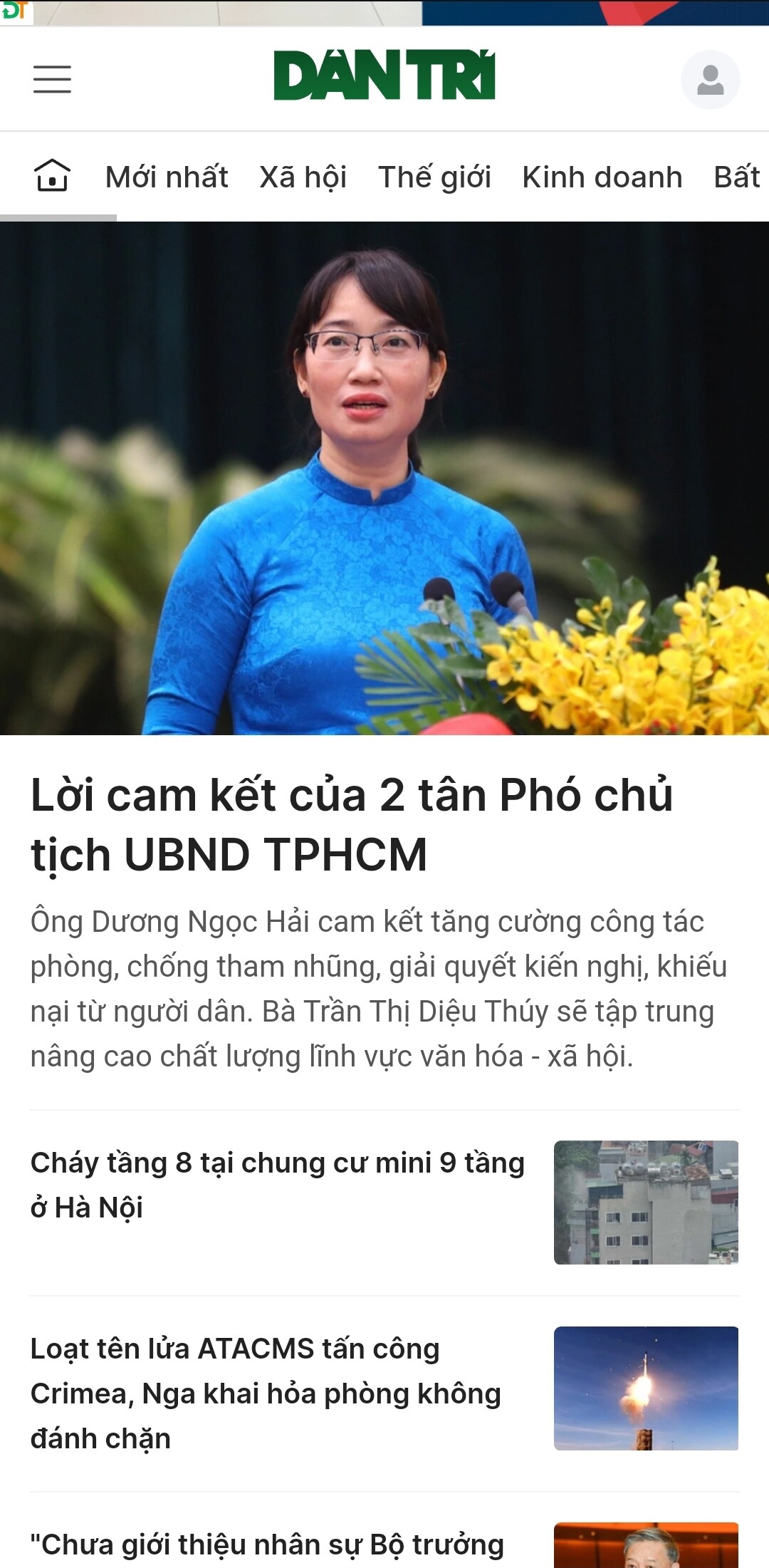Tap the missile launch thumbnail

646,1388
